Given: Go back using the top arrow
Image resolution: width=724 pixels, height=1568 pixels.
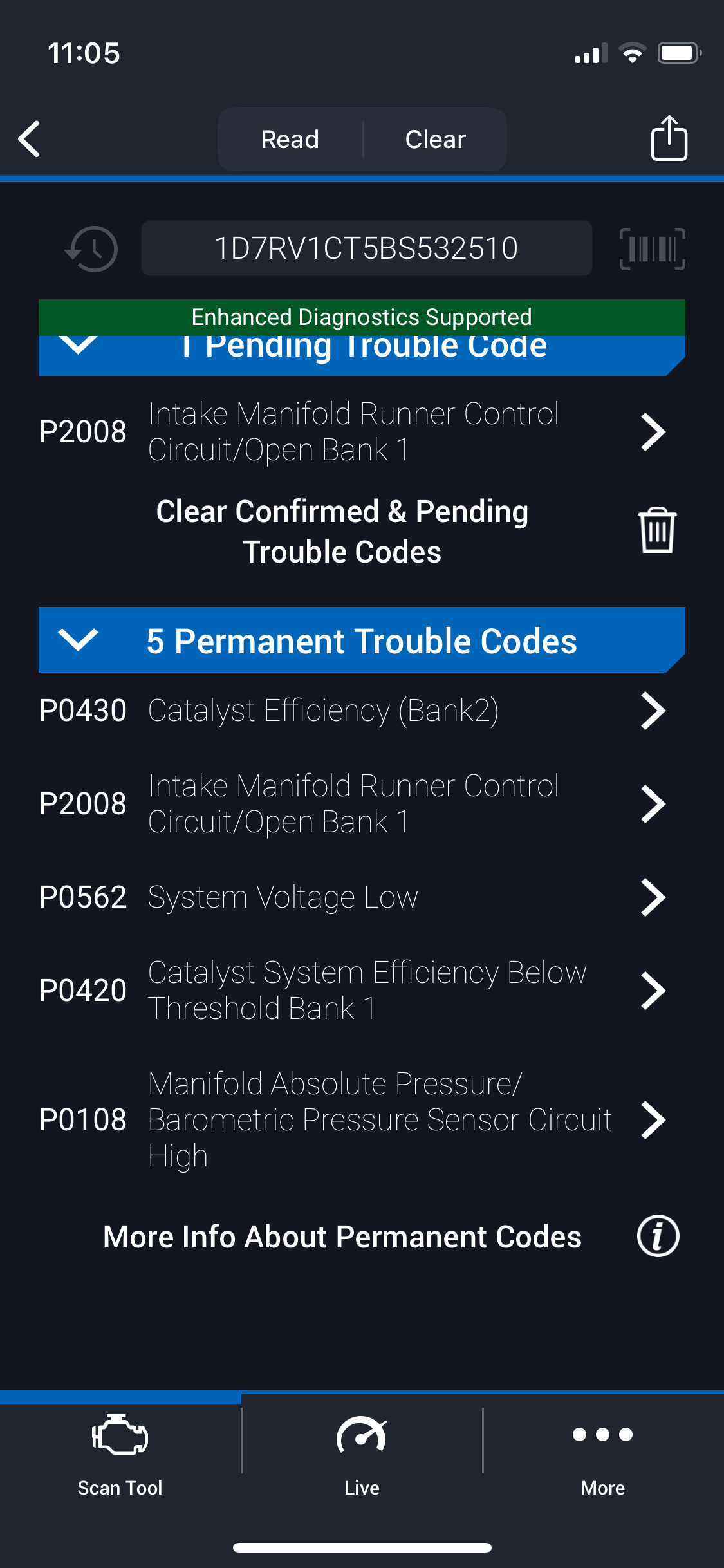Looking at the screenshot, I should pos(30,138).
